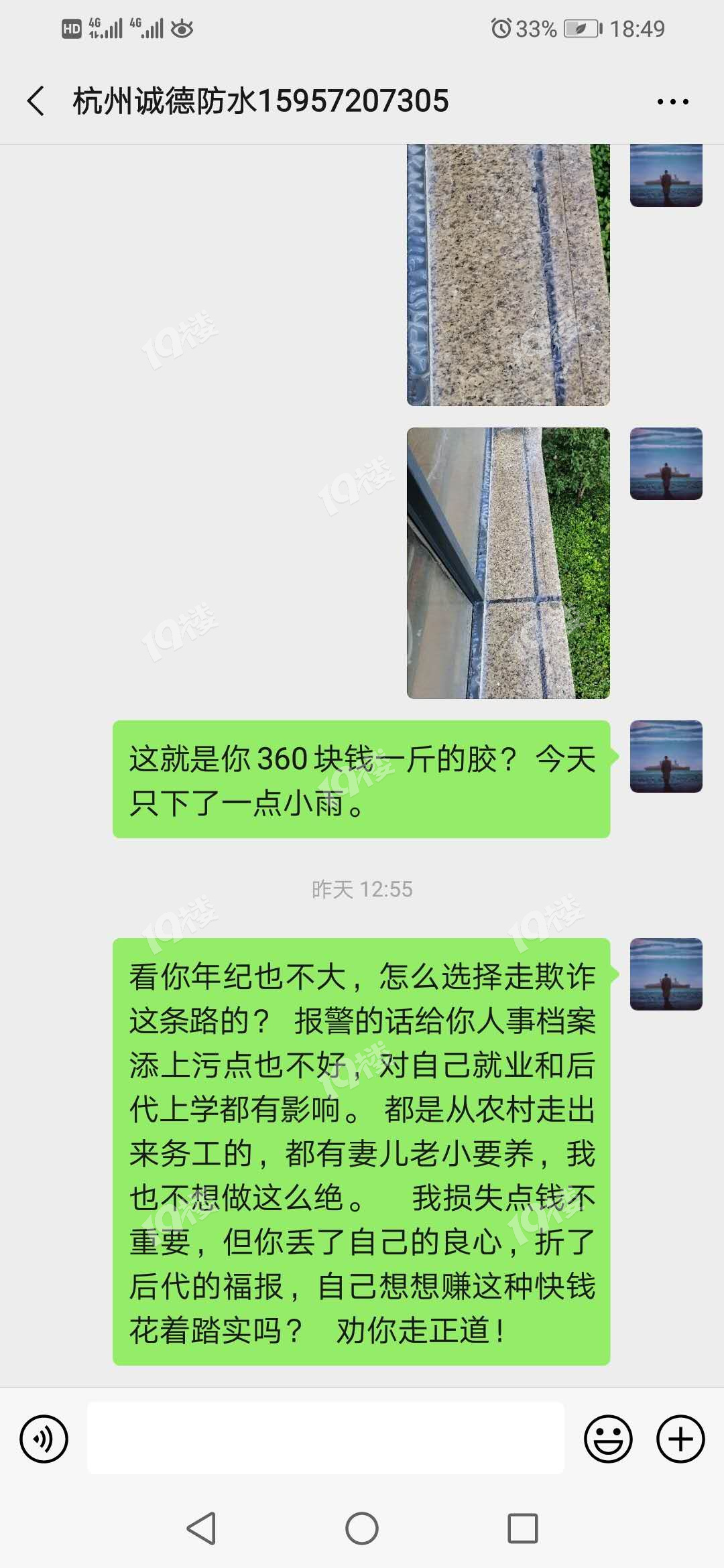Open the plus attachments panel
The width and height of the screenshot is (724, 1568).
(680, 1439)
